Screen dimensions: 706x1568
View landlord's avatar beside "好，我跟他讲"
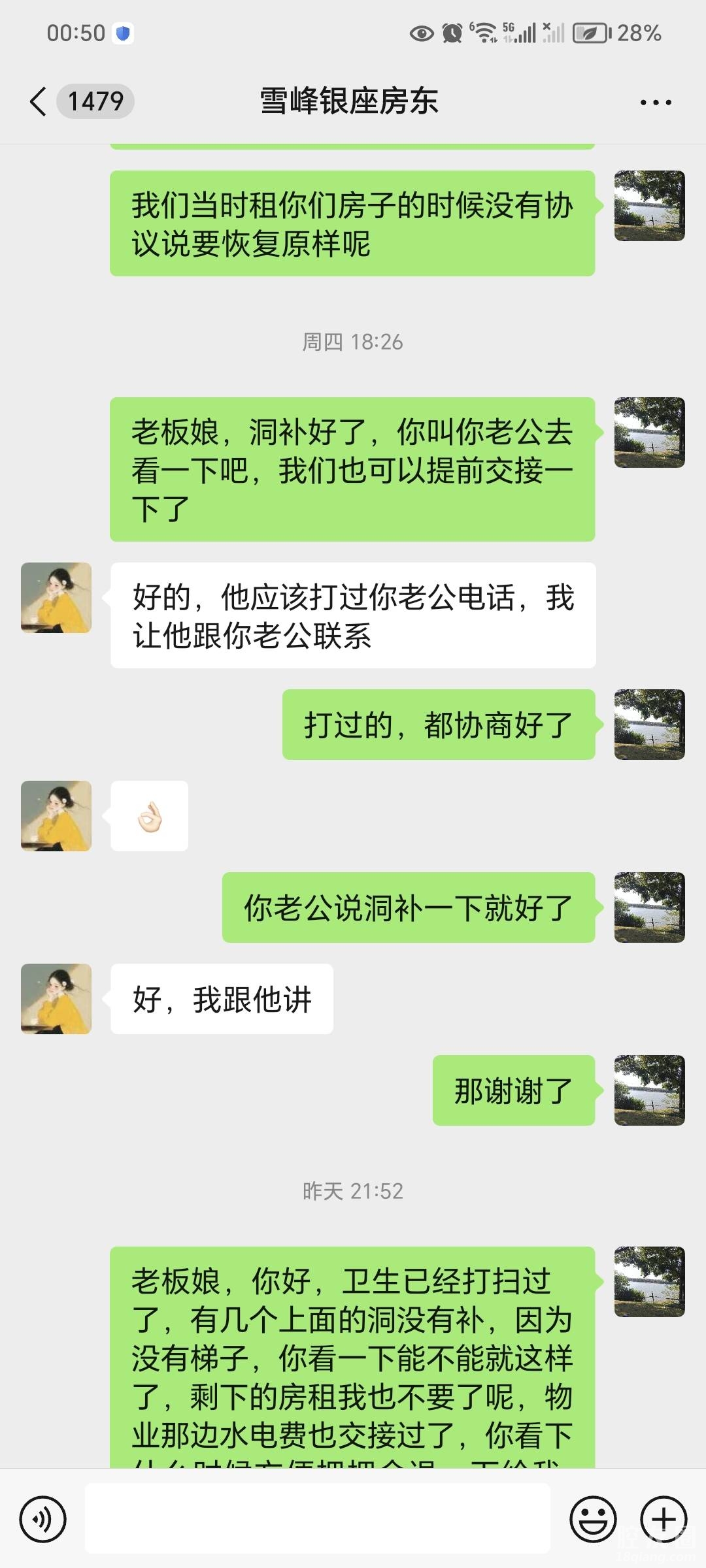pyautogui.click(x=56, y=998)
